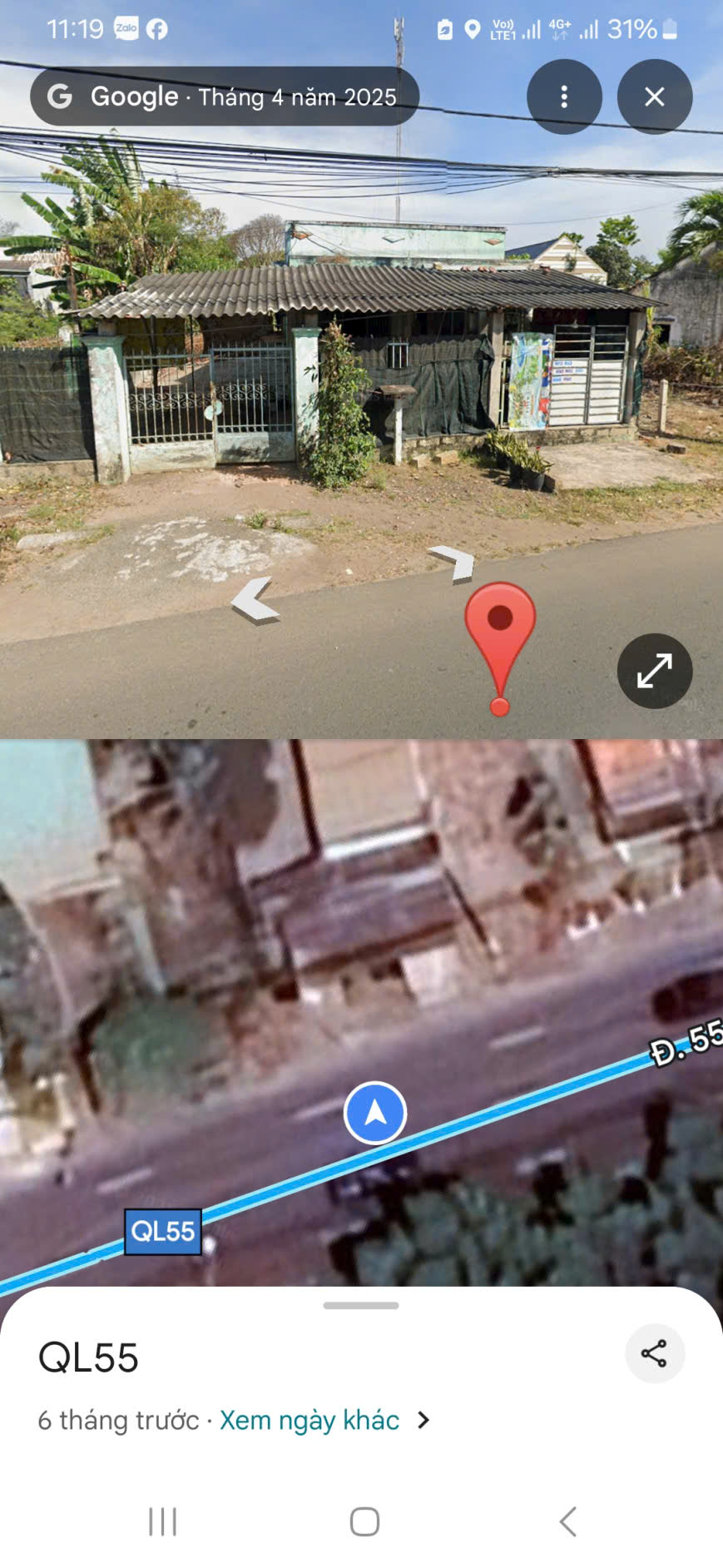Share this QL55 location

(x=655, y=1353)
